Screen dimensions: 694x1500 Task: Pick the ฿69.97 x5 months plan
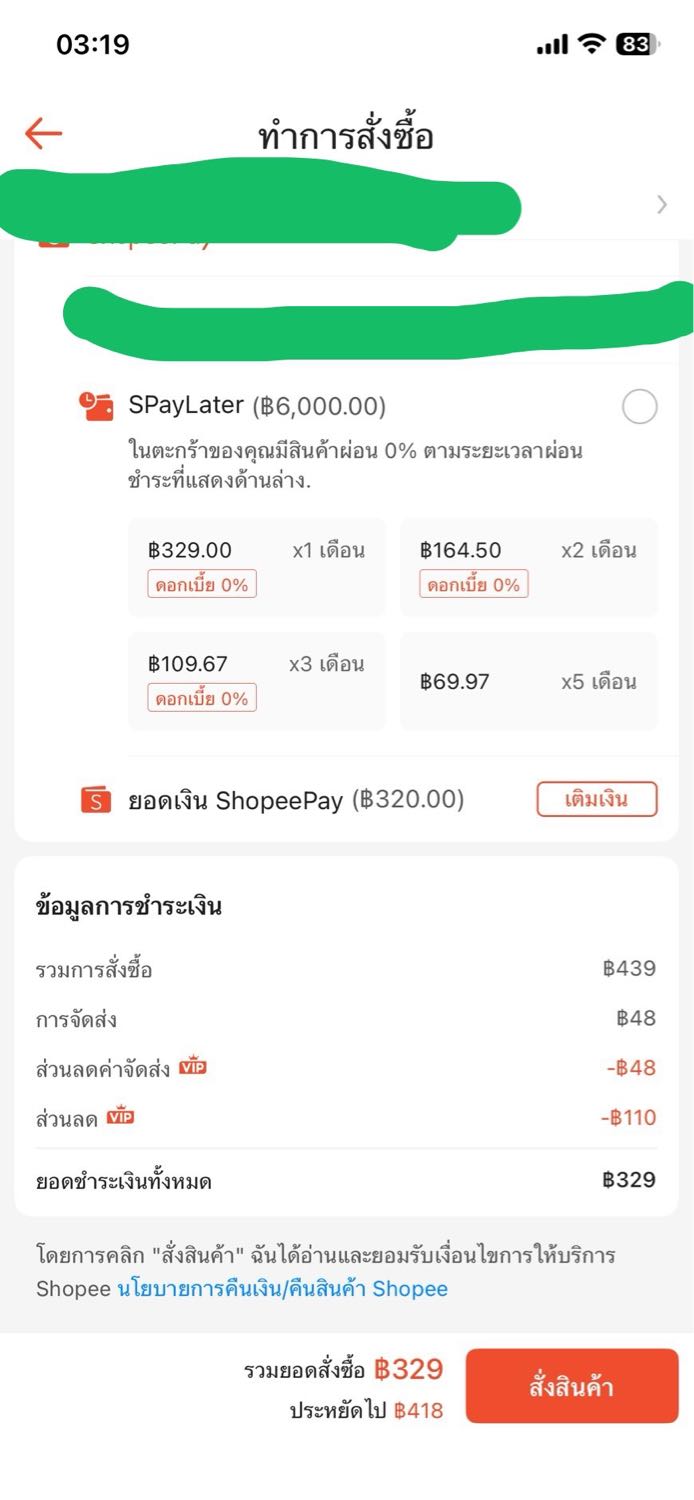528,681
